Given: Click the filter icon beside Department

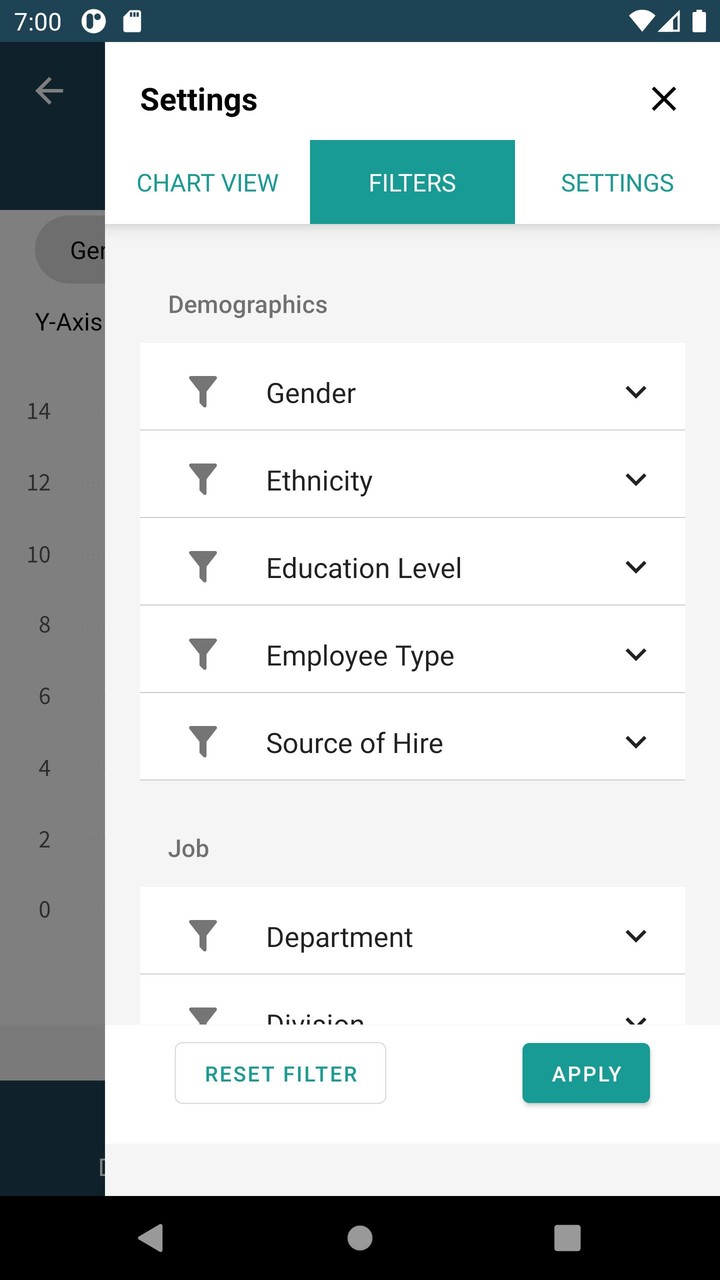Looking at the screenshot, I should (203, 936).
